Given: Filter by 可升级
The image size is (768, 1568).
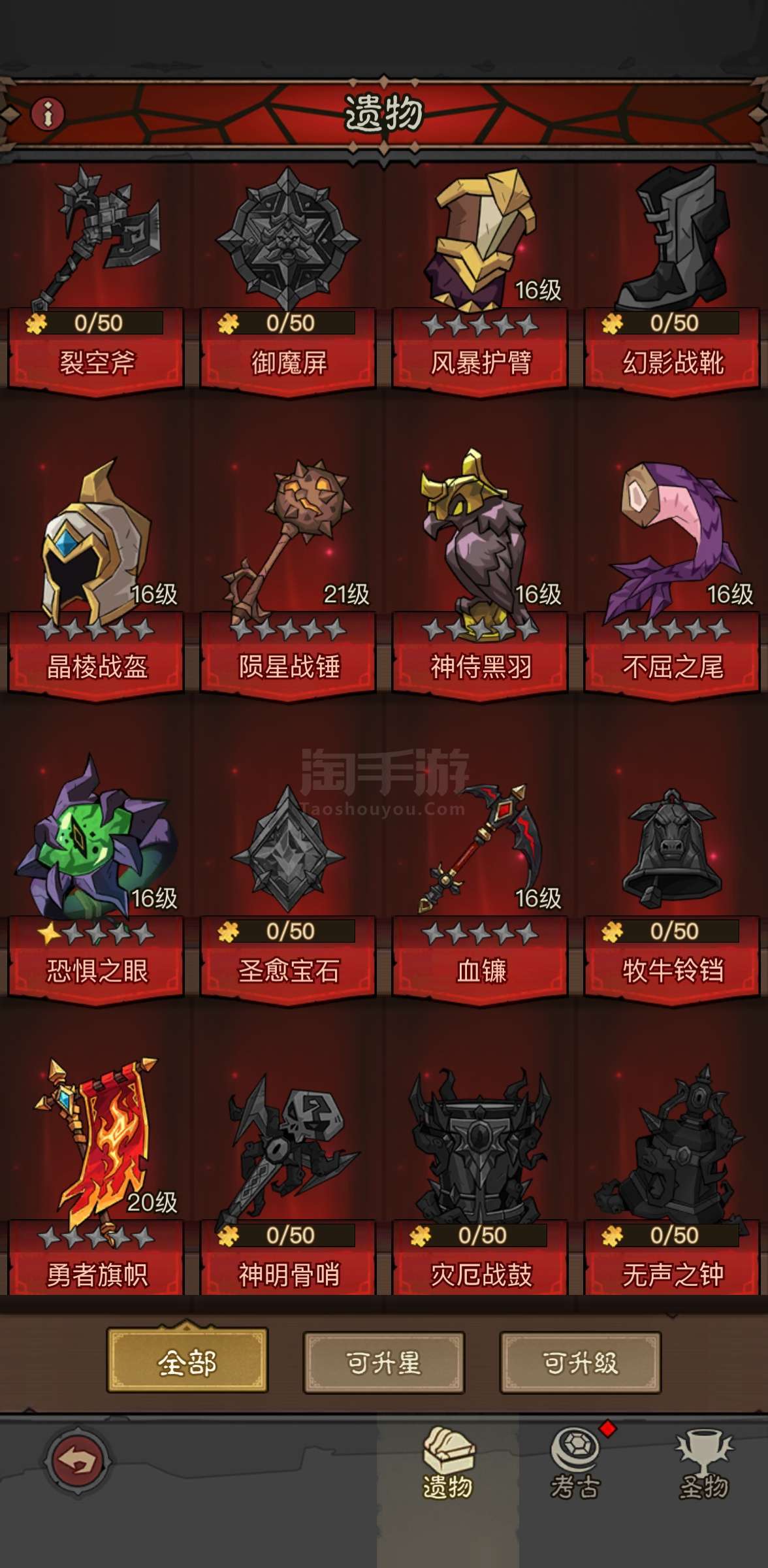Looking at the screenshot, I should (x=581, y=1363).
